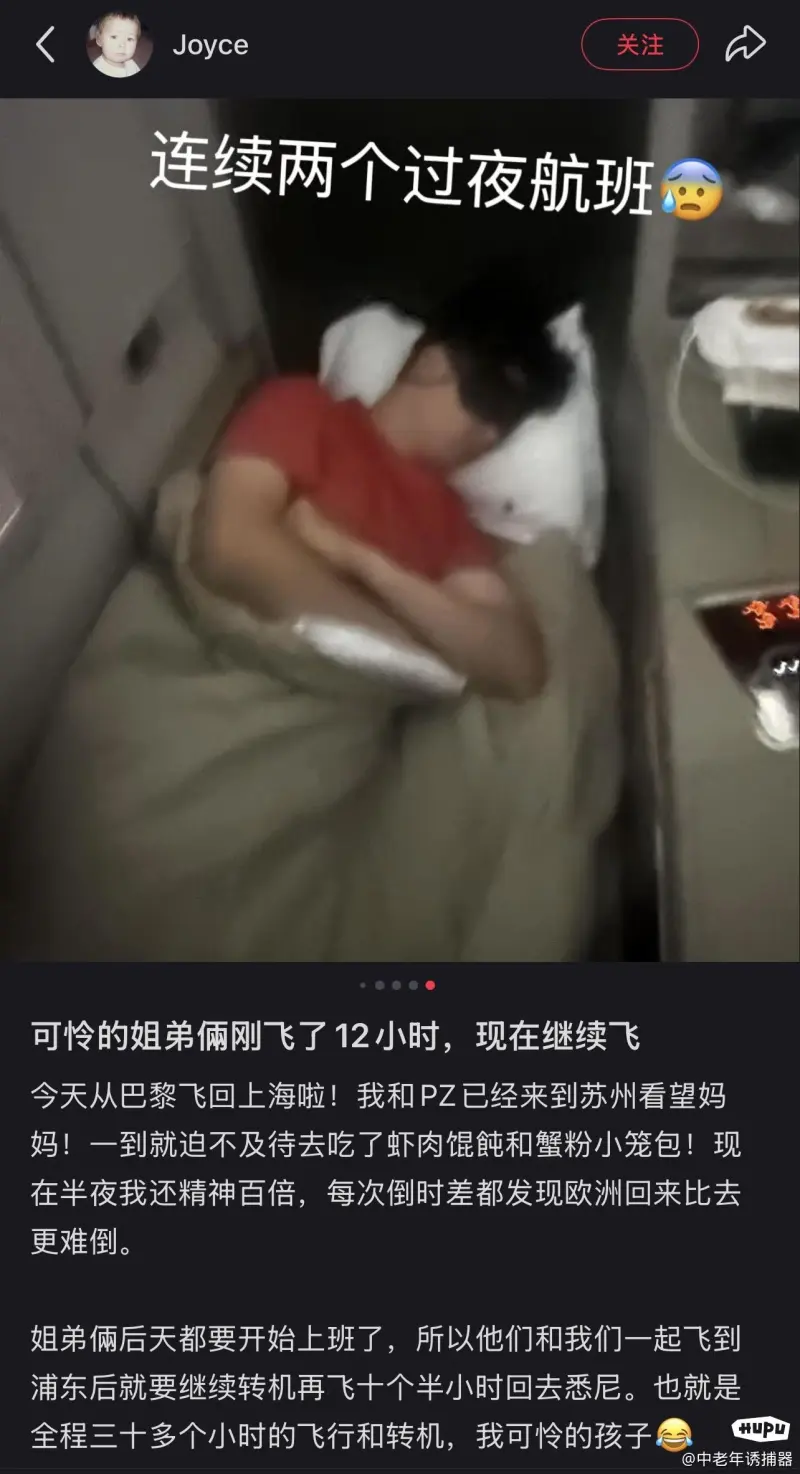Open Joyce's profile avatar
Viewport: 800px width, 1474px height.
click(120, 45)
